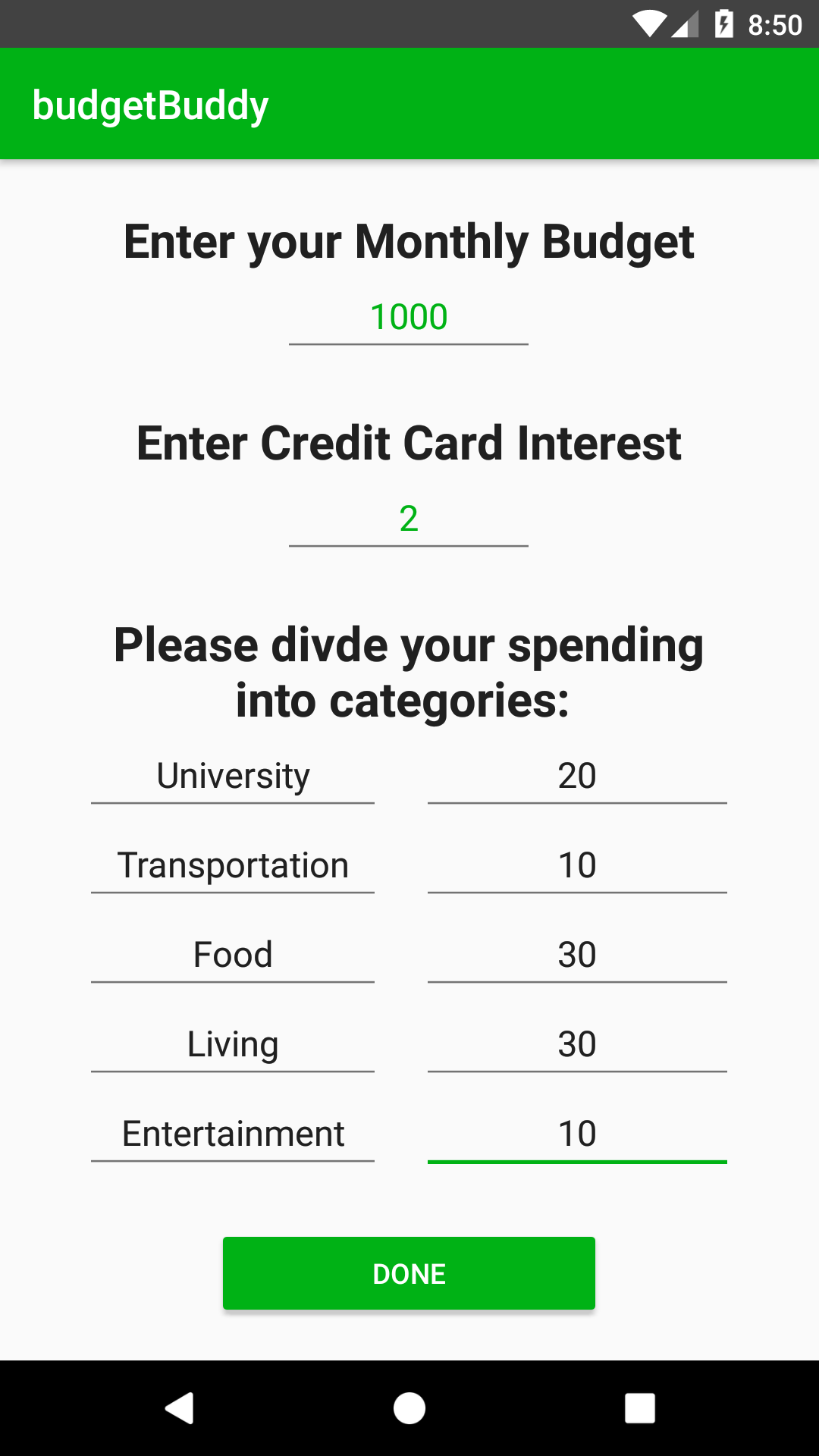
Task: Go to the home screen
Action: 409,1408
